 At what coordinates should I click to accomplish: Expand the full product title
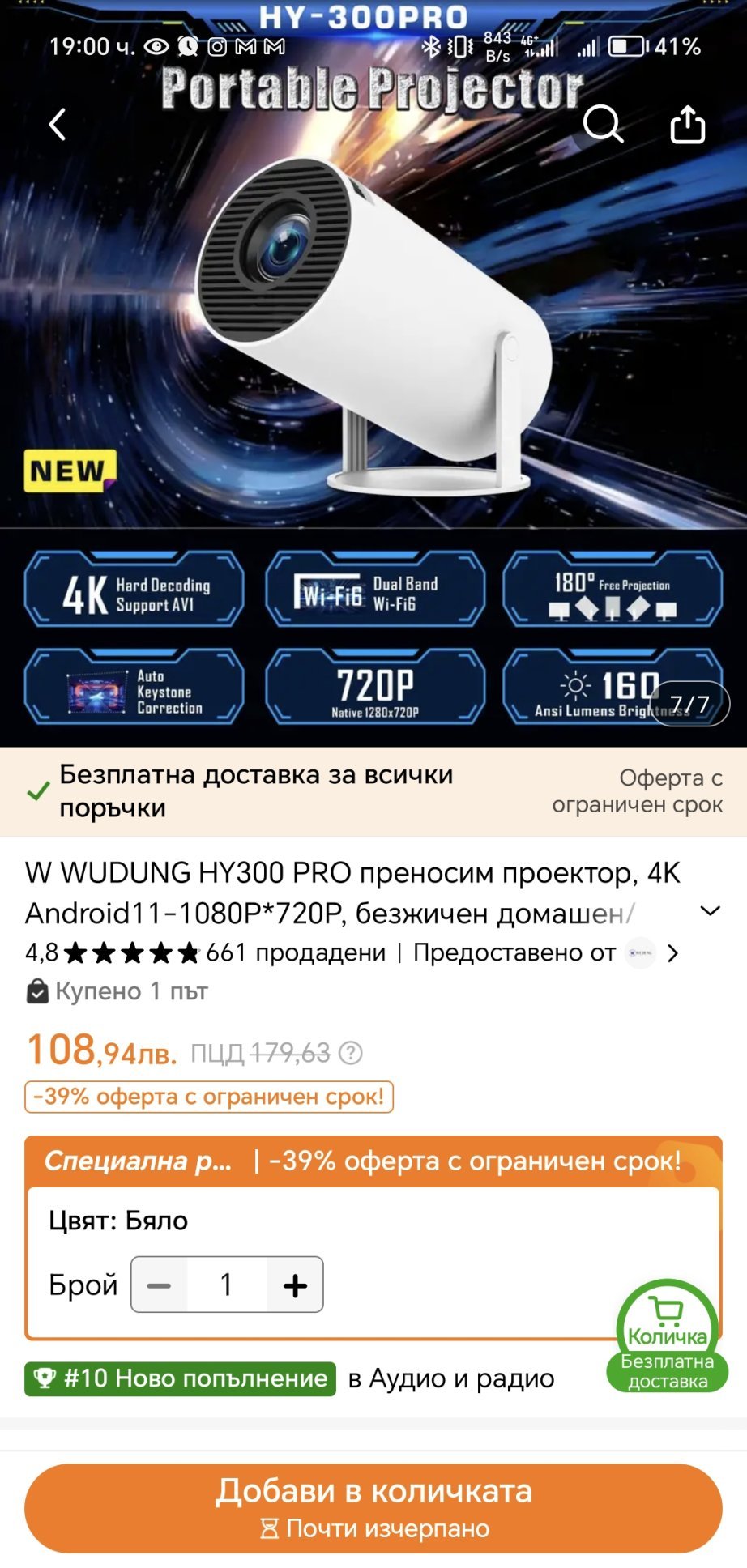(710, 911)
